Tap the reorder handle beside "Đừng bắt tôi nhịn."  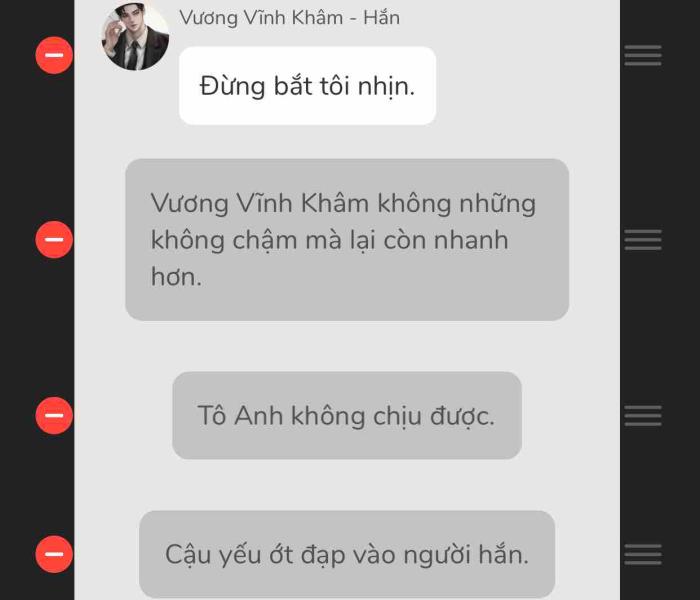(x=643, y=55)
